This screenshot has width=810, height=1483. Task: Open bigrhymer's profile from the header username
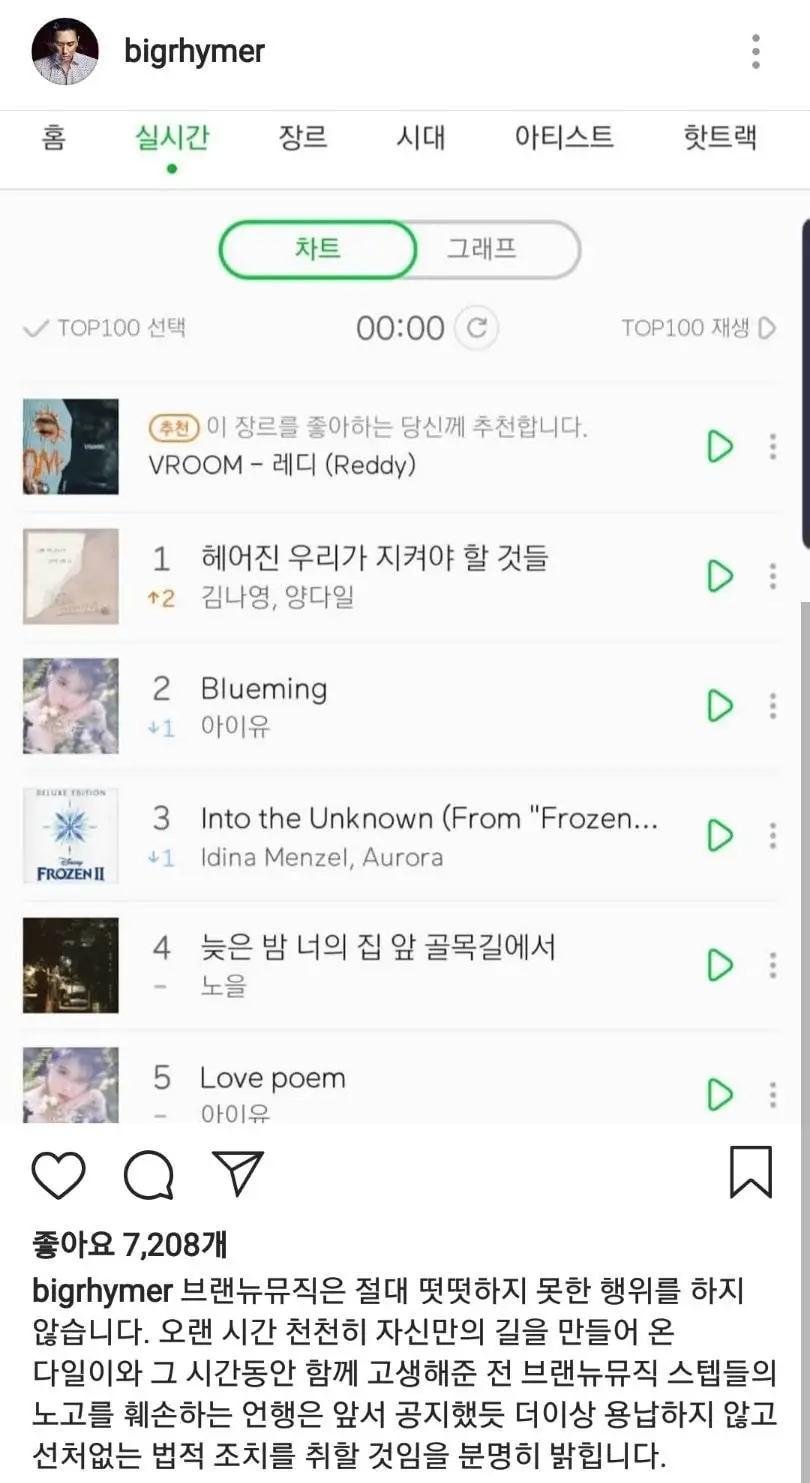(x=194, y=51)
